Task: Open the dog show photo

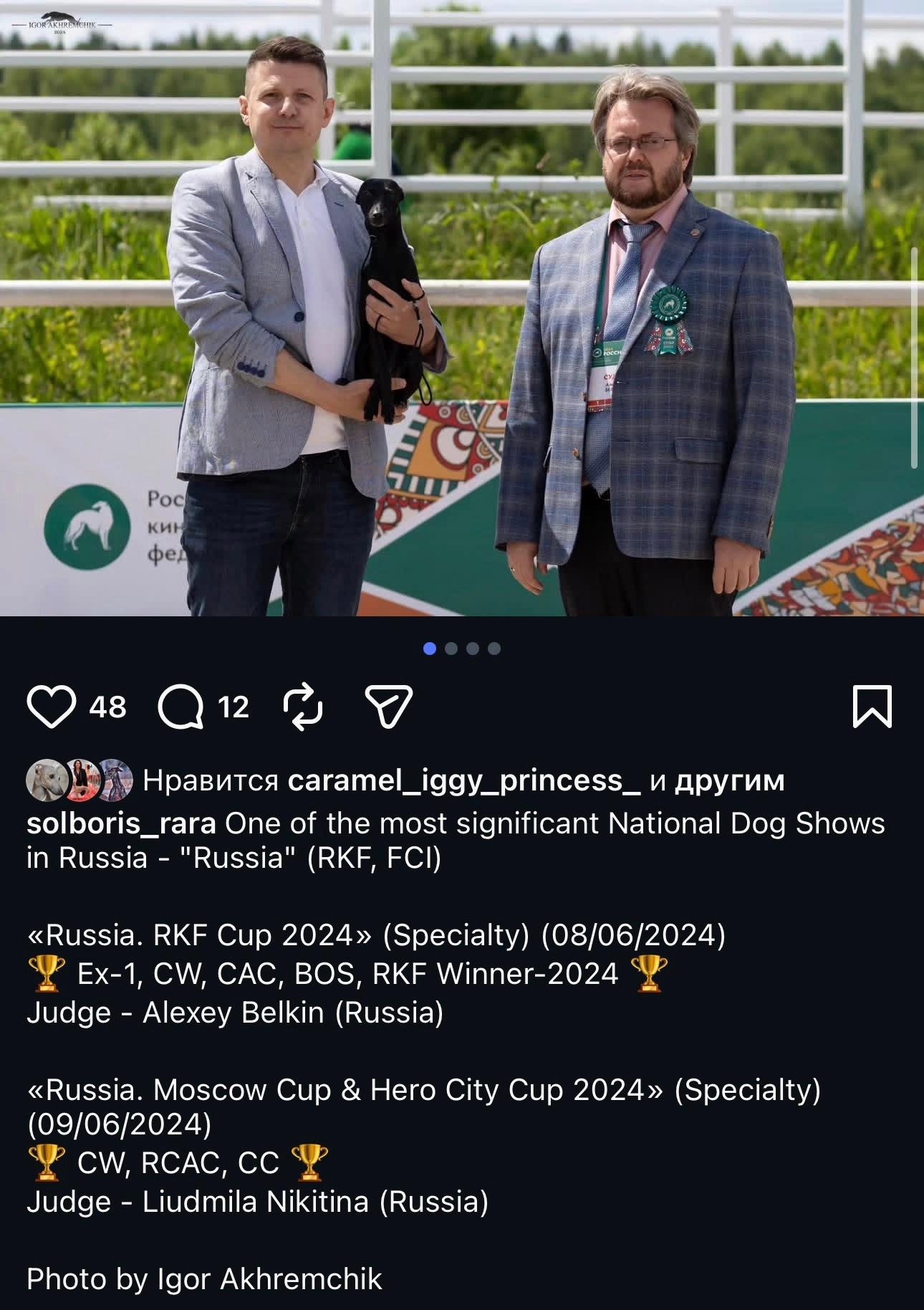Action: (x=462, y=308)
